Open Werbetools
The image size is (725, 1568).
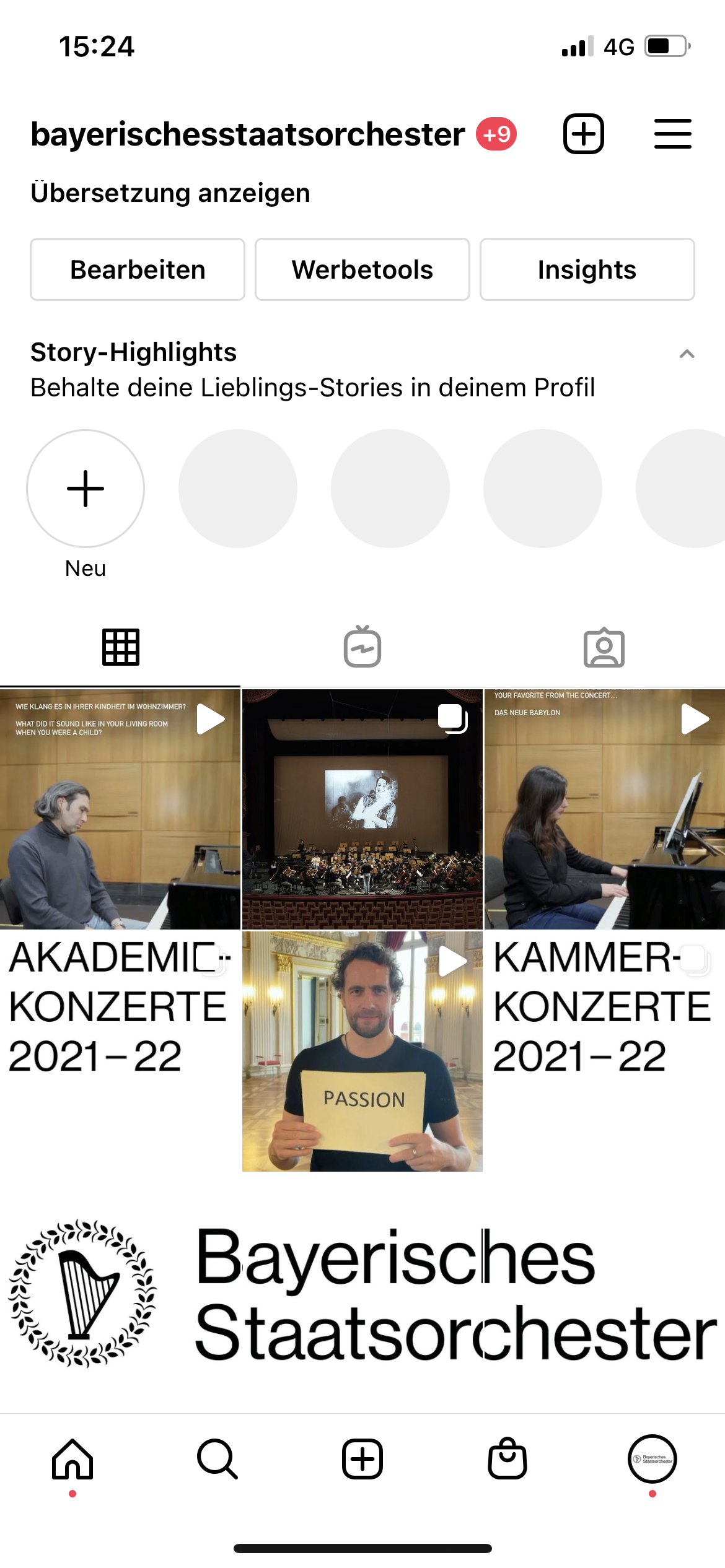click(x=362, y=270)
